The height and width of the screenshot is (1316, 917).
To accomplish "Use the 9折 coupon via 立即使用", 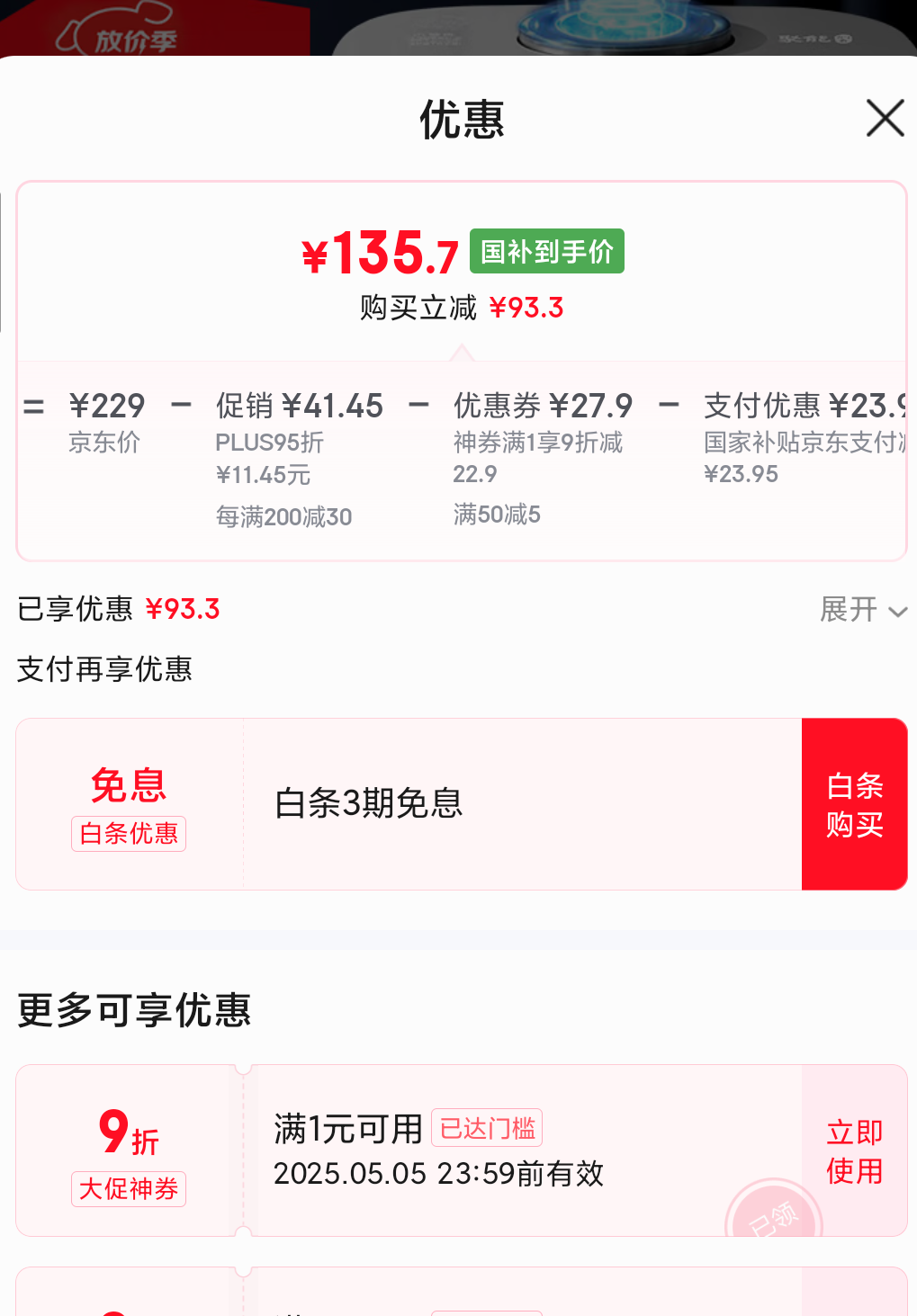I will coord(854,1150).
